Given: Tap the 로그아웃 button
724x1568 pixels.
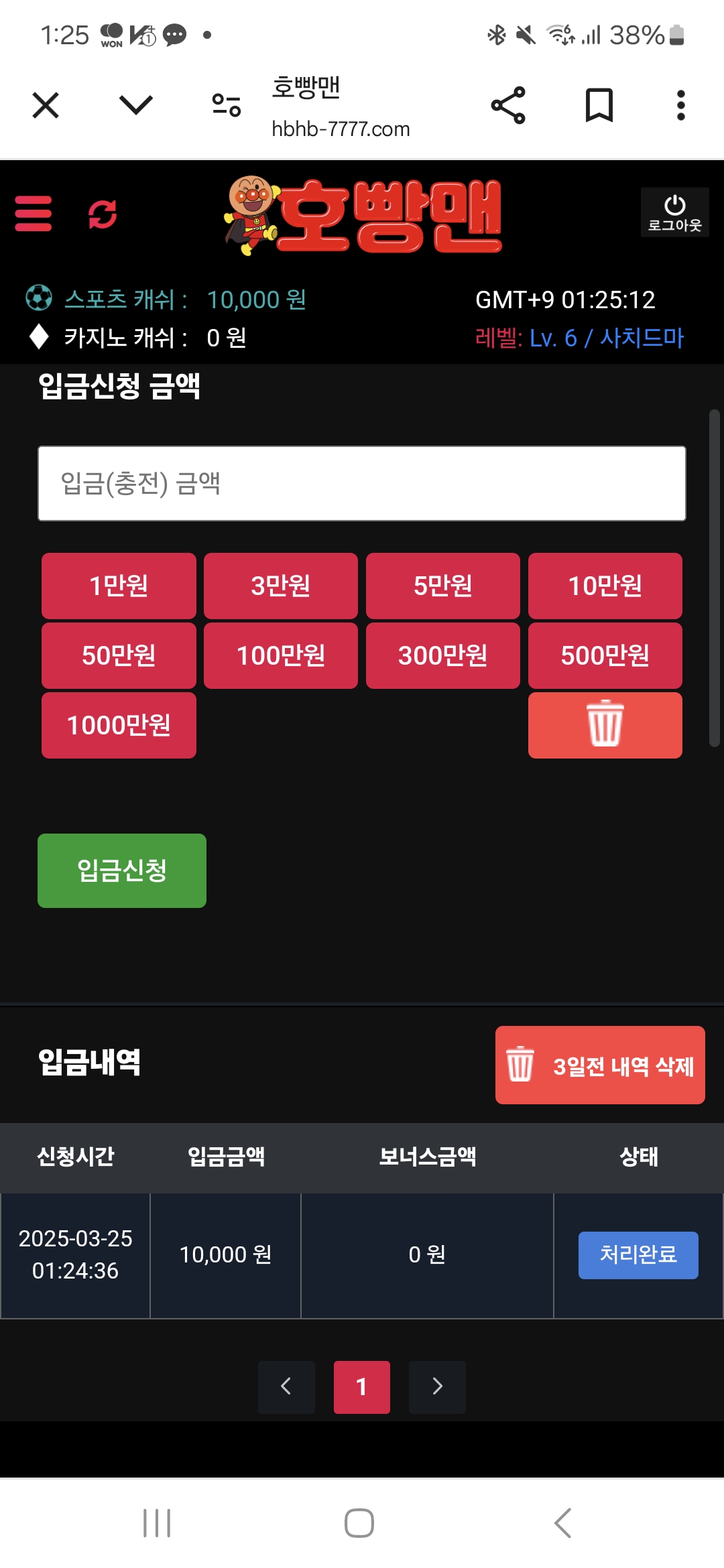Looking at the screenshot, I should click(x=674, y=212).
